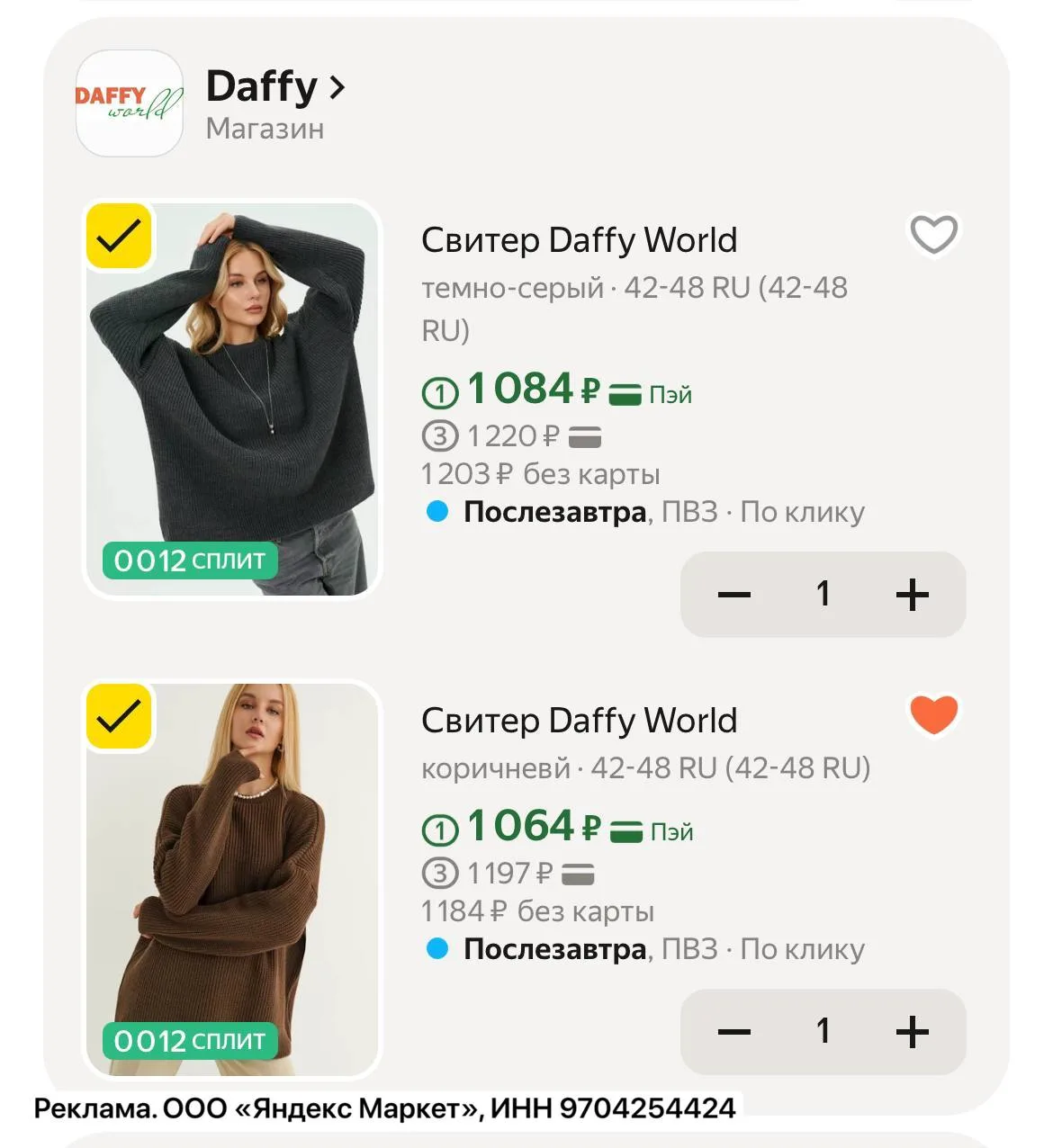Image resolution: width=1053 pixels, height=1148 pixels.
Task: Open the Daffy store page
Action: tap(274, 88)
